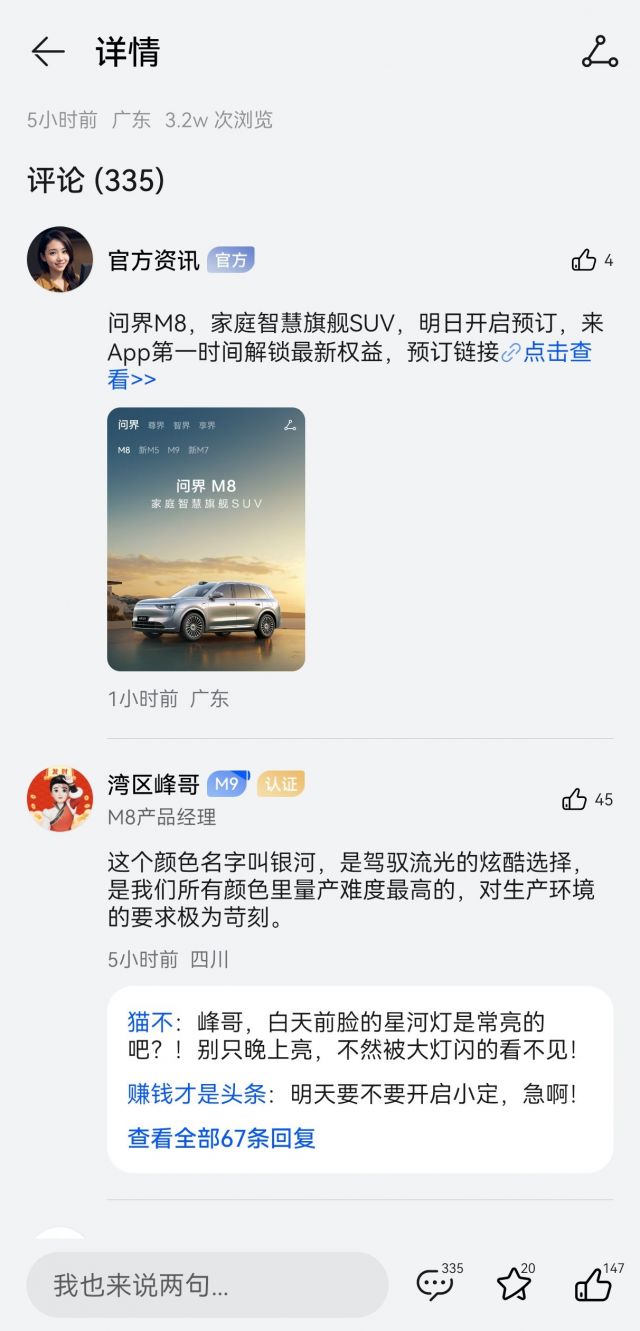Open 湾区峰哥 profile avatar
Viewport: 640px width, 1331px height.
[x=59, y=799]
